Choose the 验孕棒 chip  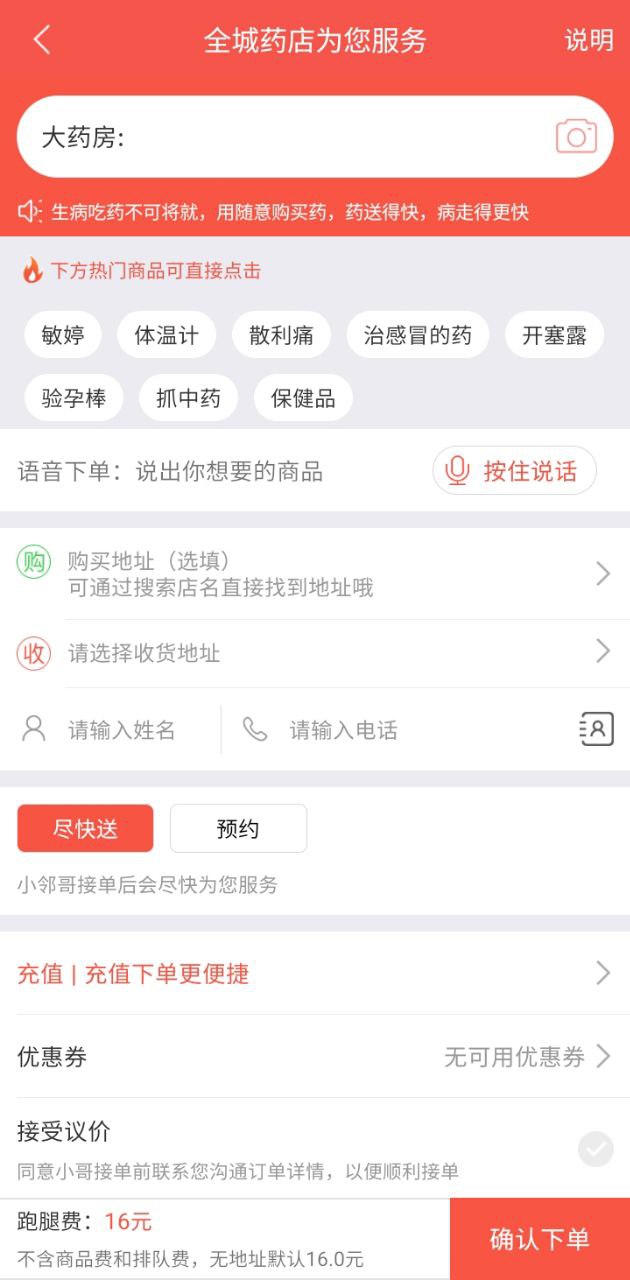point(73,398)
